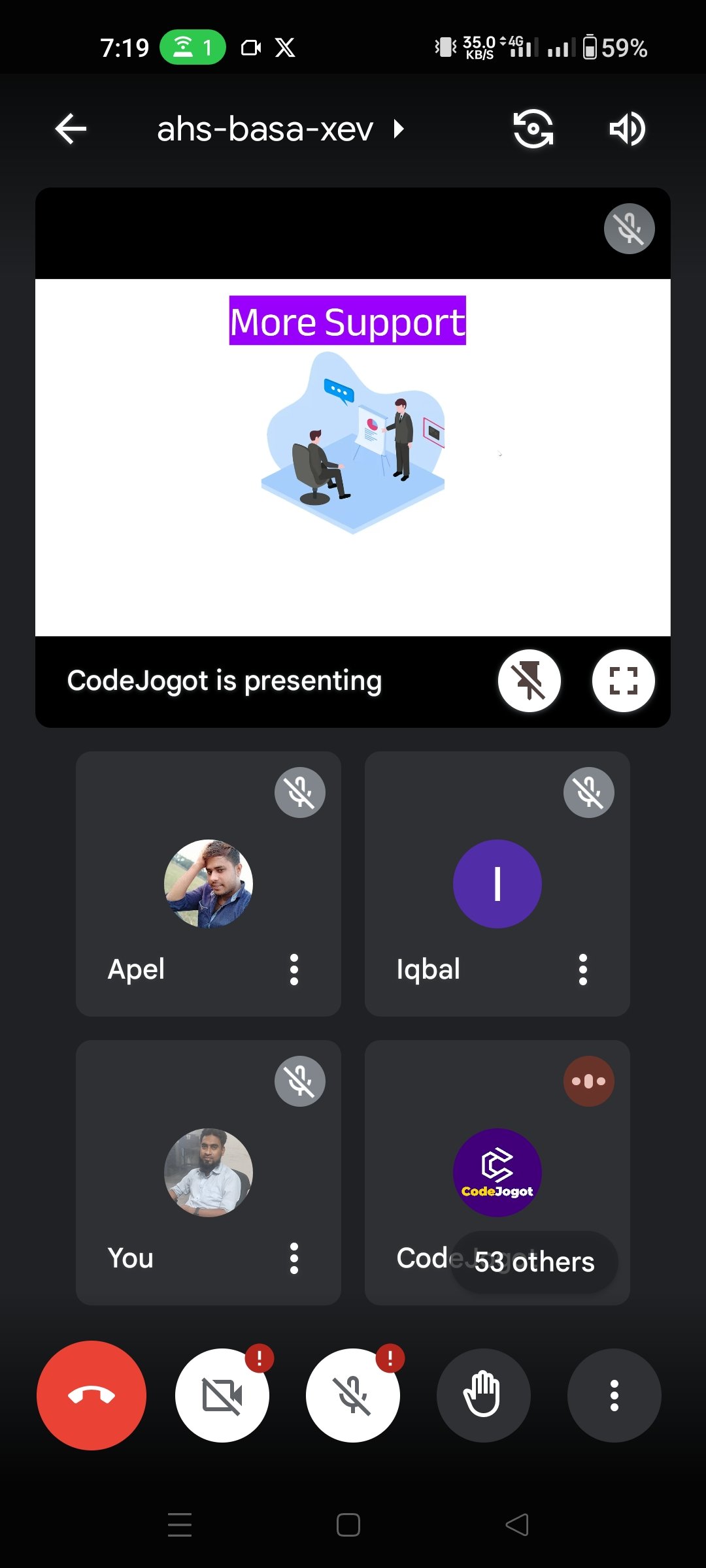Unmute your microphone
This screenshot has width=706, height=1568.
(x=353, y=1395)
